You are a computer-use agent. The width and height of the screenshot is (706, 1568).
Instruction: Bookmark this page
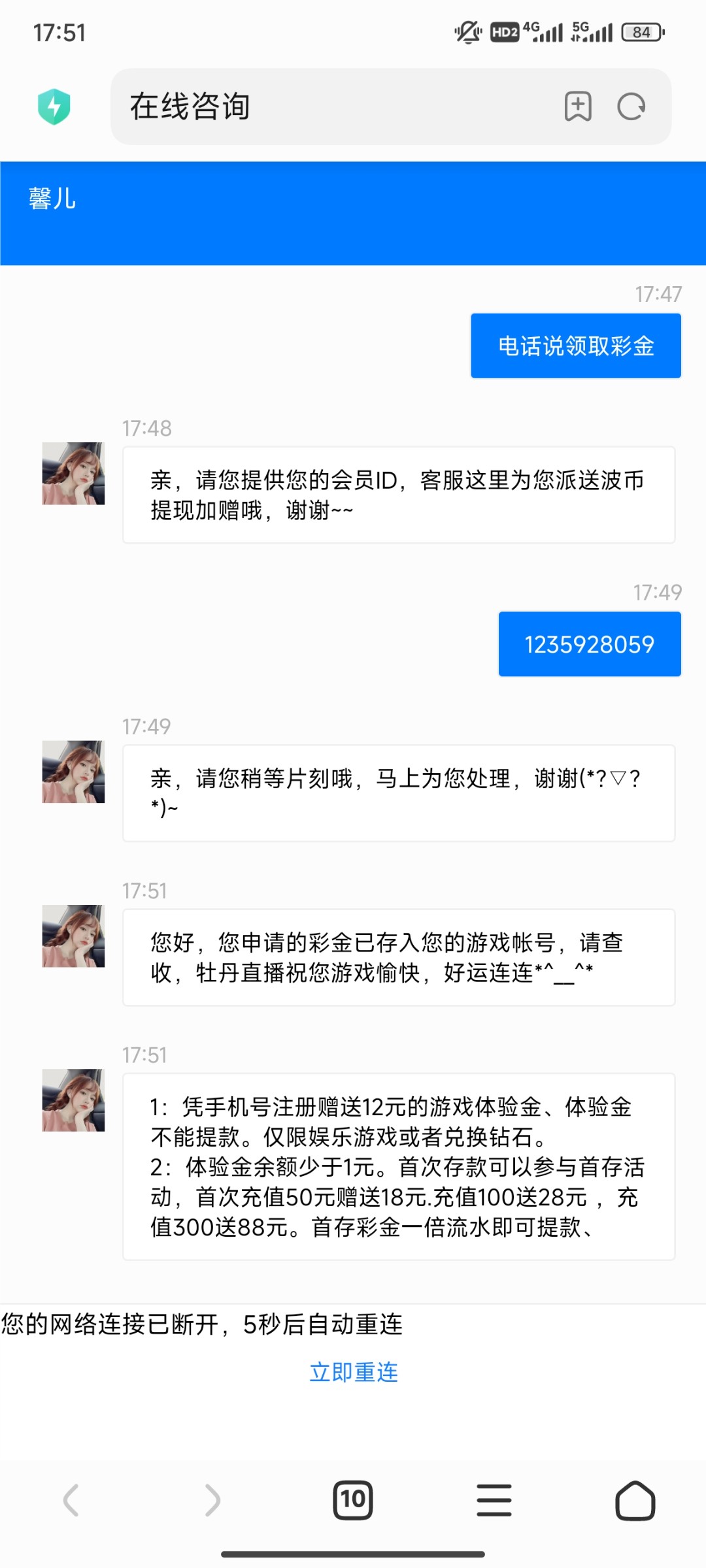(578, 106)
